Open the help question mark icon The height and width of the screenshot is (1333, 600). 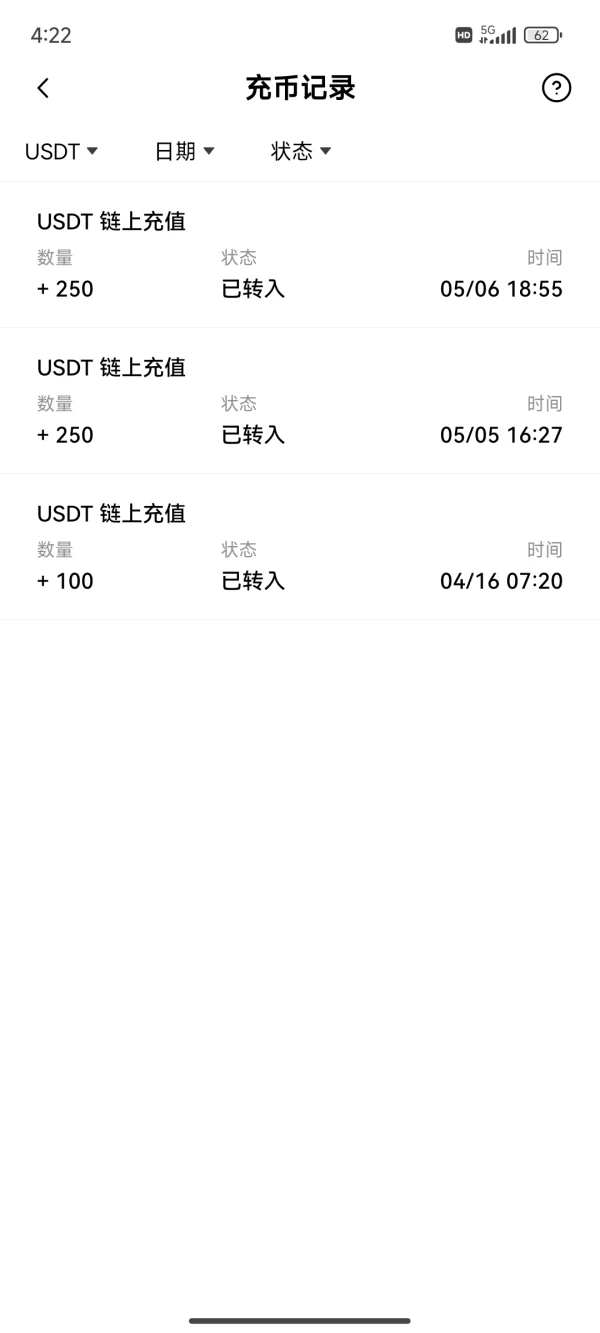556,88
